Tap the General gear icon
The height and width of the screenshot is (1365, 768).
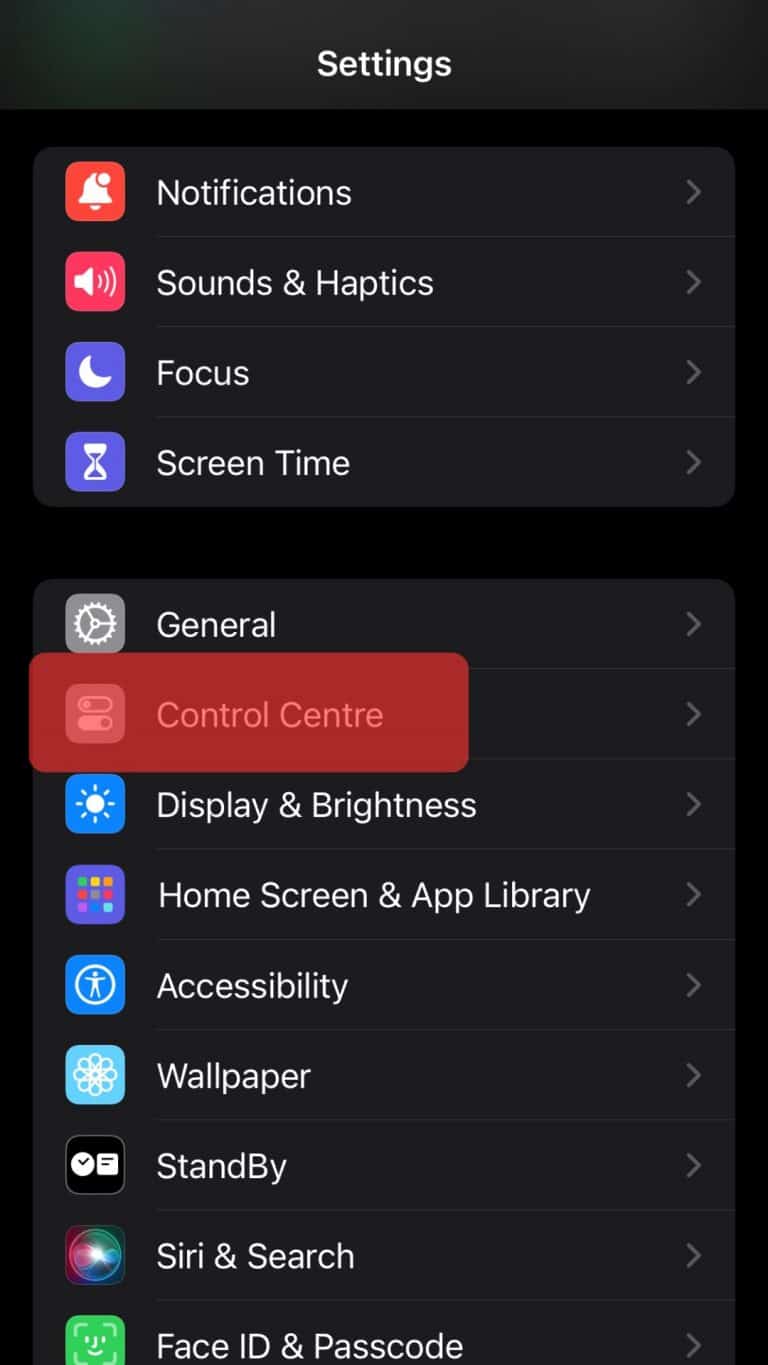[x=94, y=624]
